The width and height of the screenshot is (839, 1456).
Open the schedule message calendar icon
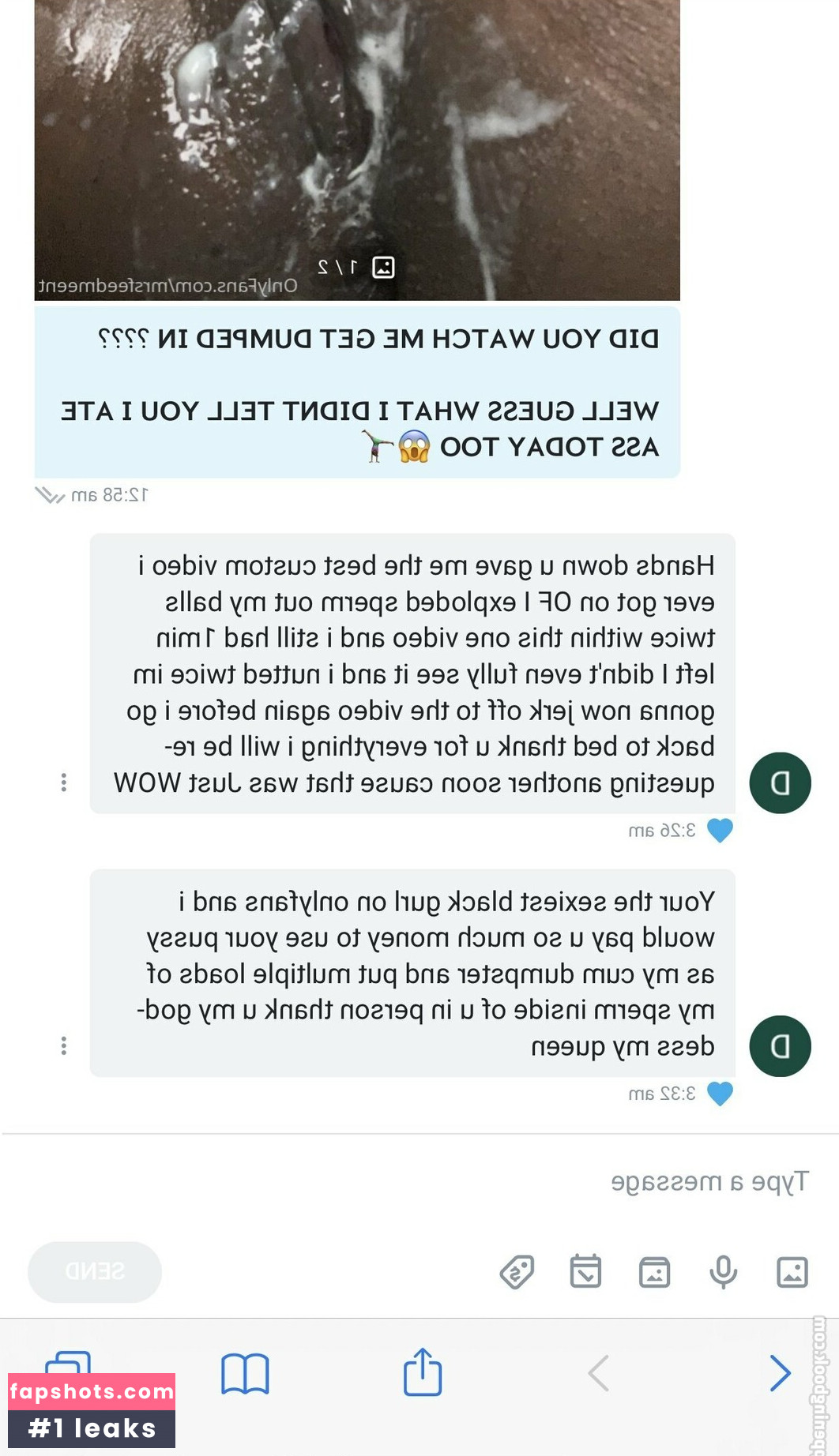[585, 1272]
